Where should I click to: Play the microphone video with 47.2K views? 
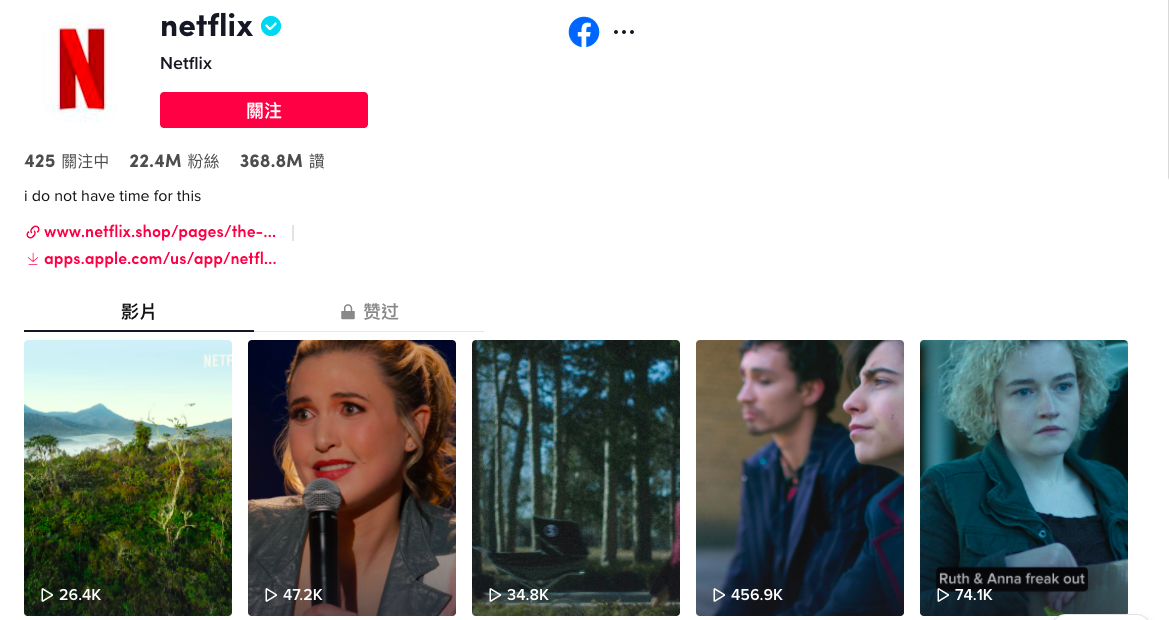(x=352, y=478)
